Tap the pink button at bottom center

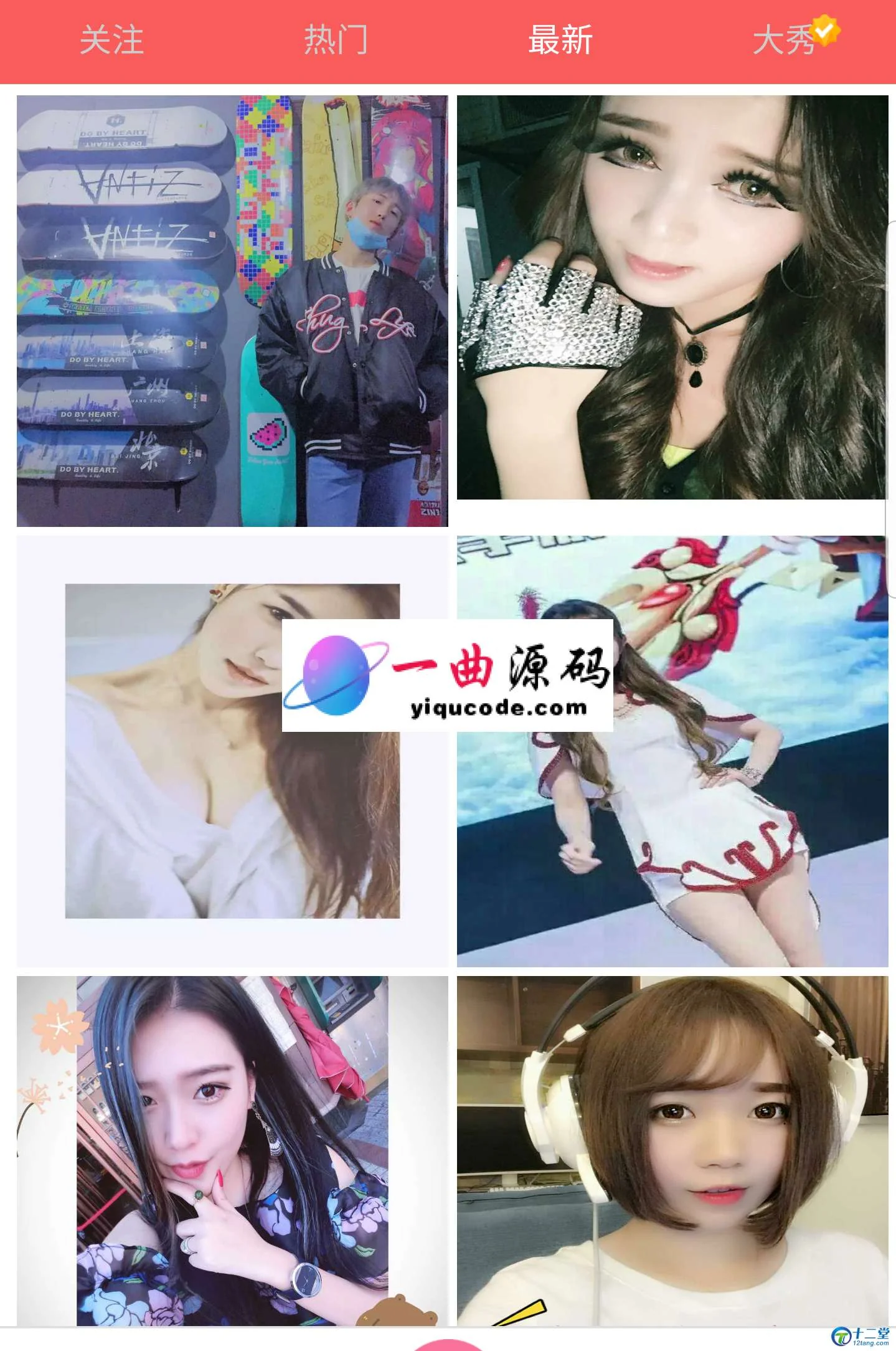tap(448, 1344)
